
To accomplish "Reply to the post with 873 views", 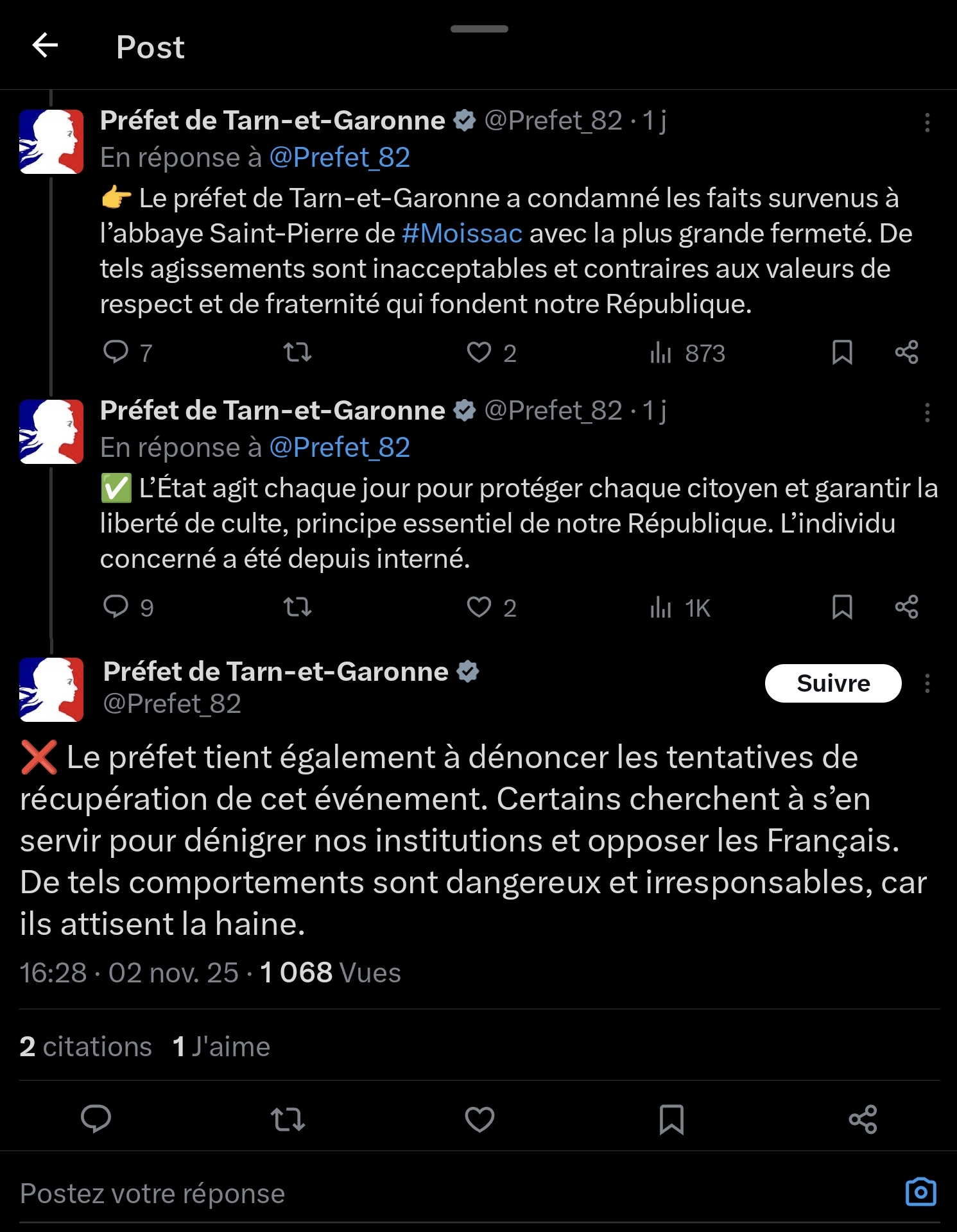I will tap(116, 352).
